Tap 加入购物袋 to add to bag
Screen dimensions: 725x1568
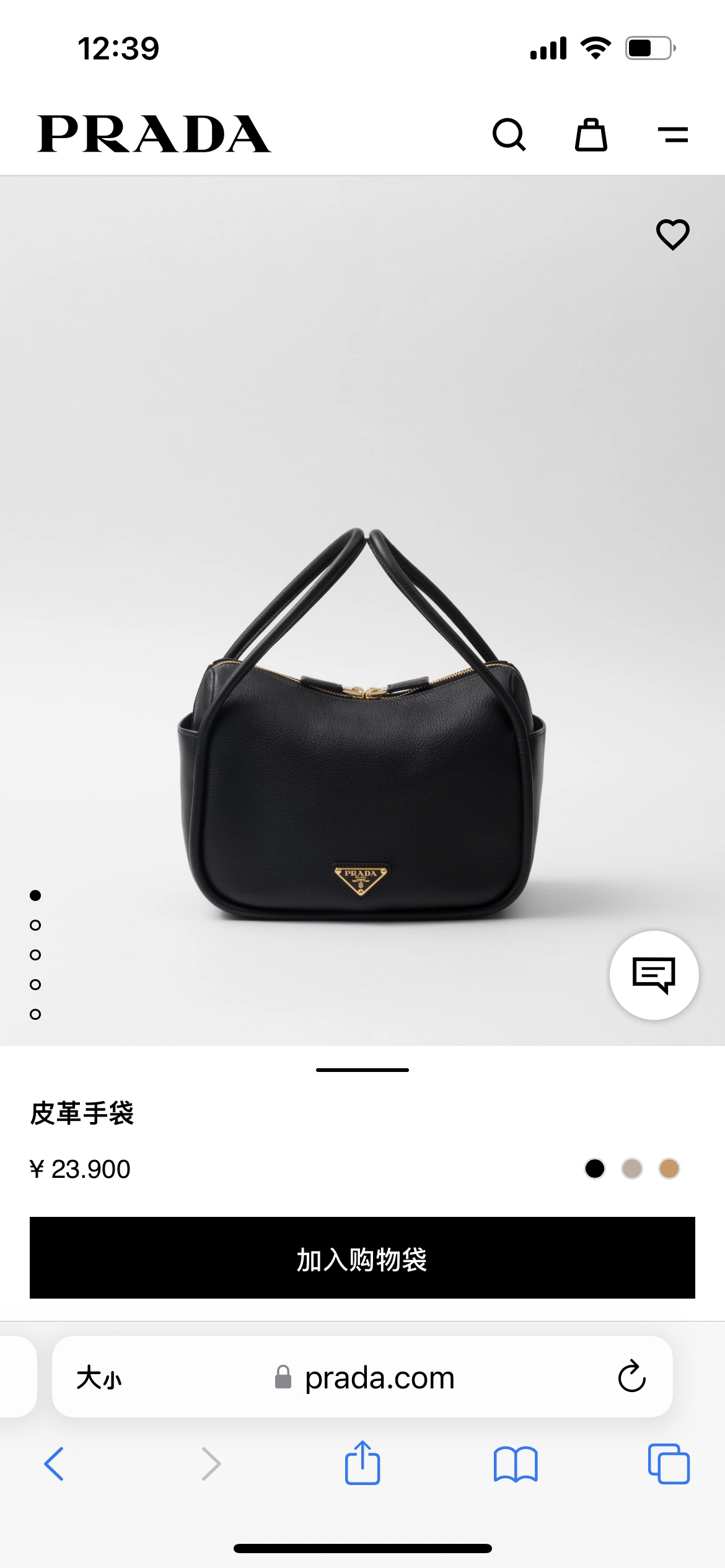362,1258
